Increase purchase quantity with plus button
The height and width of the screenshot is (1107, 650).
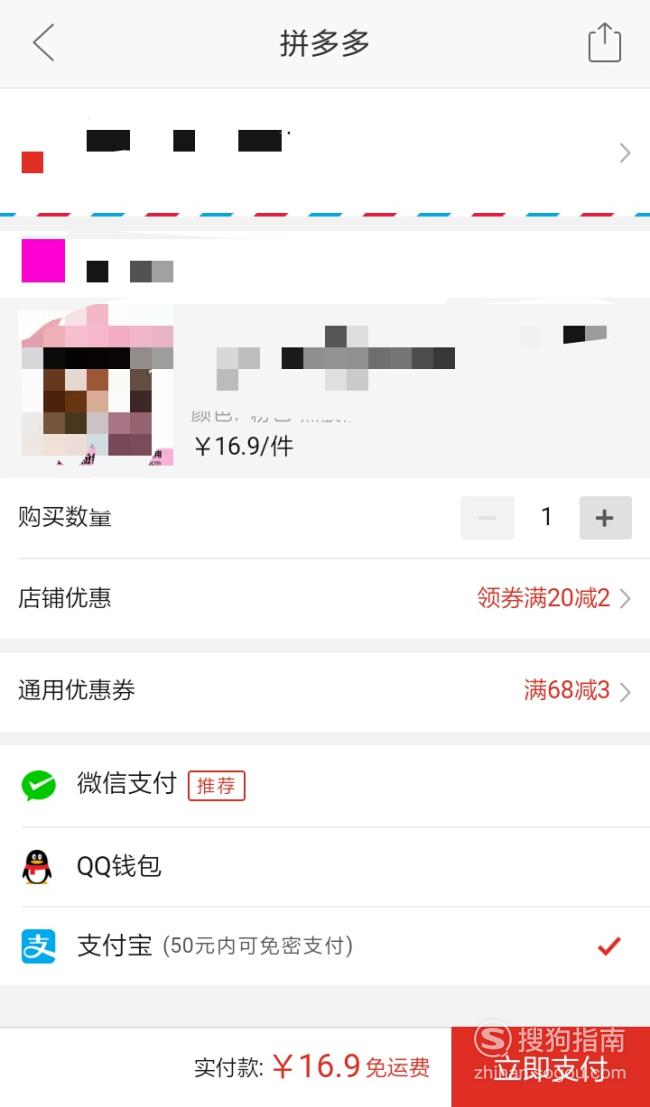[605, 518]
